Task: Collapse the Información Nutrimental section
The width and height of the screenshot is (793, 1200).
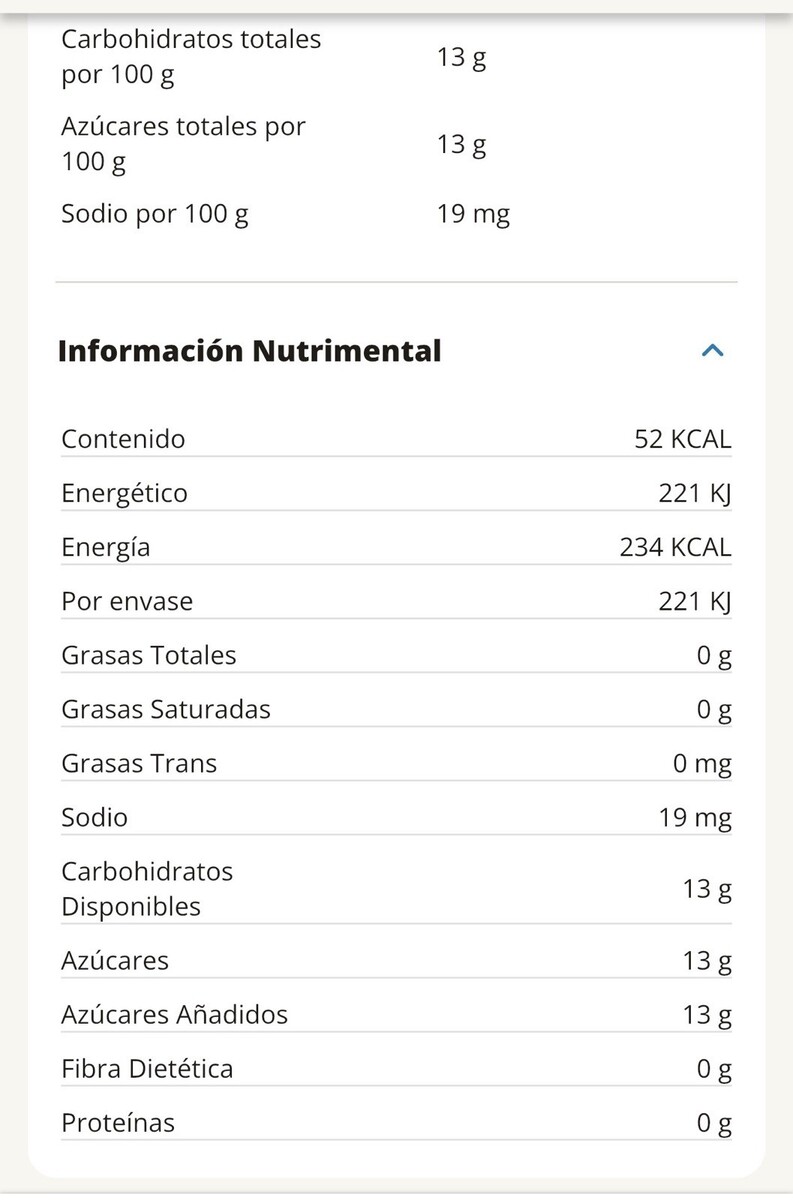Action: [x=712, y=351]
